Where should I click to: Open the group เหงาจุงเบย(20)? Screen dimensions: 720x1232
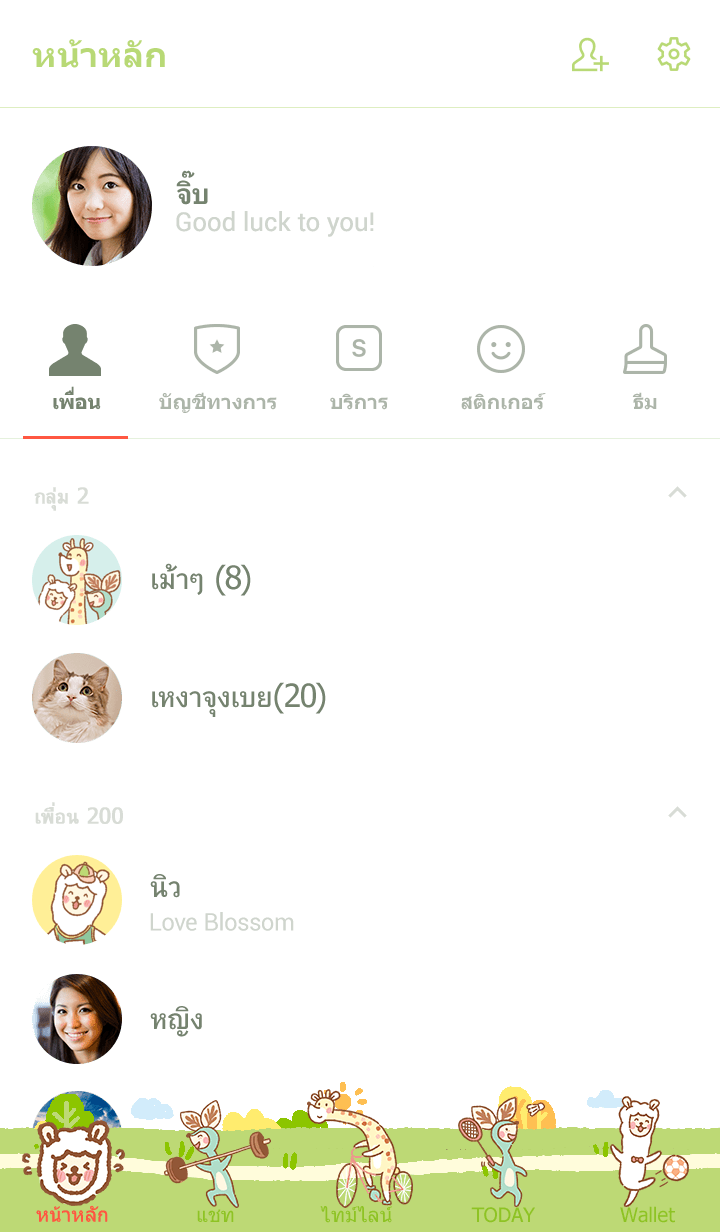coord(238,697)
